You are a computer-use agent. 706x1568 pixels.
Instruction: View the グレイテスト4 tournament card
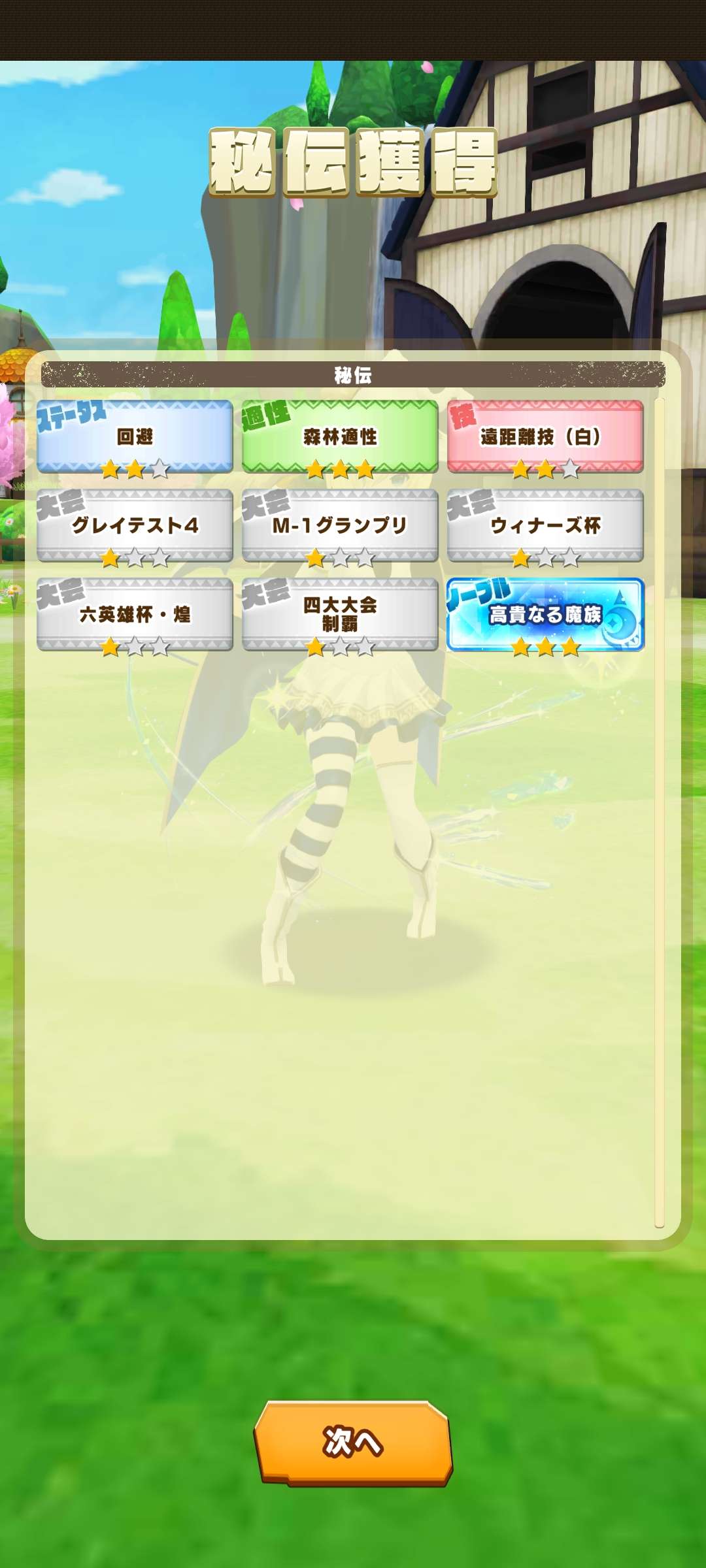click(135, 525)
